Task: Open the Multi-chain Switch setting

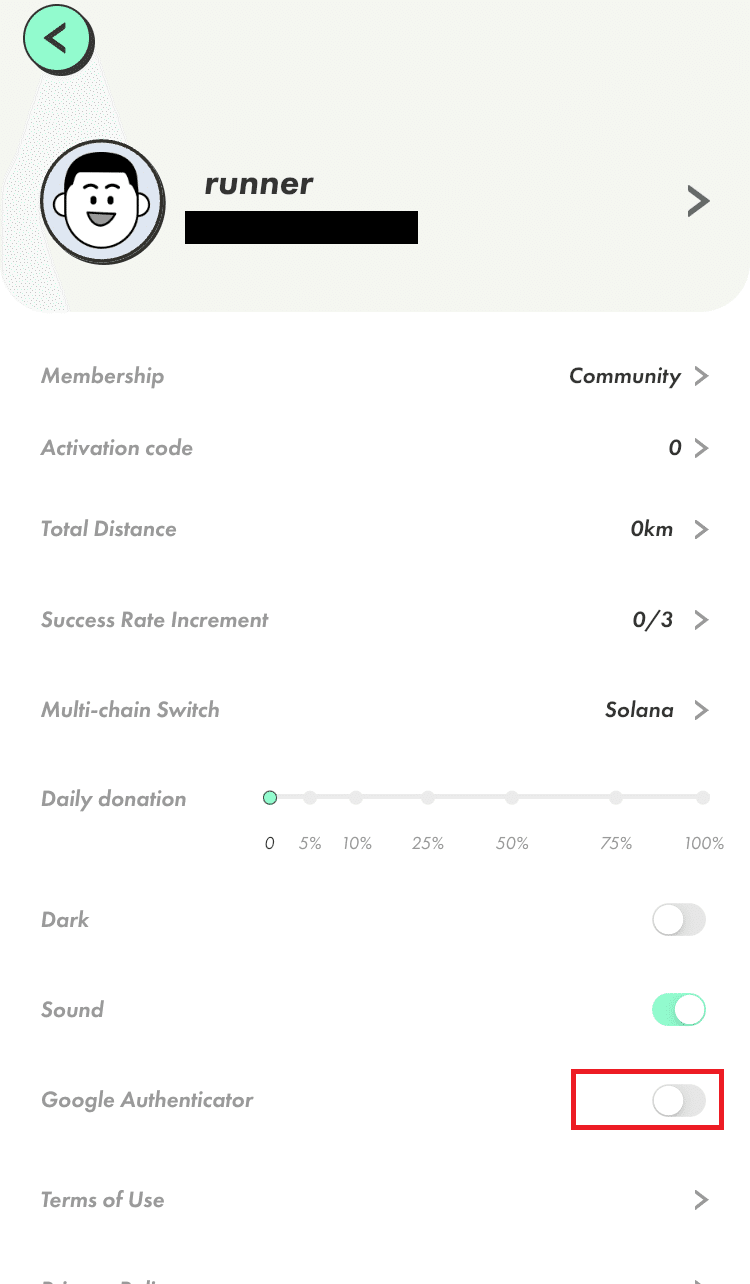Action: click(375, 710)
